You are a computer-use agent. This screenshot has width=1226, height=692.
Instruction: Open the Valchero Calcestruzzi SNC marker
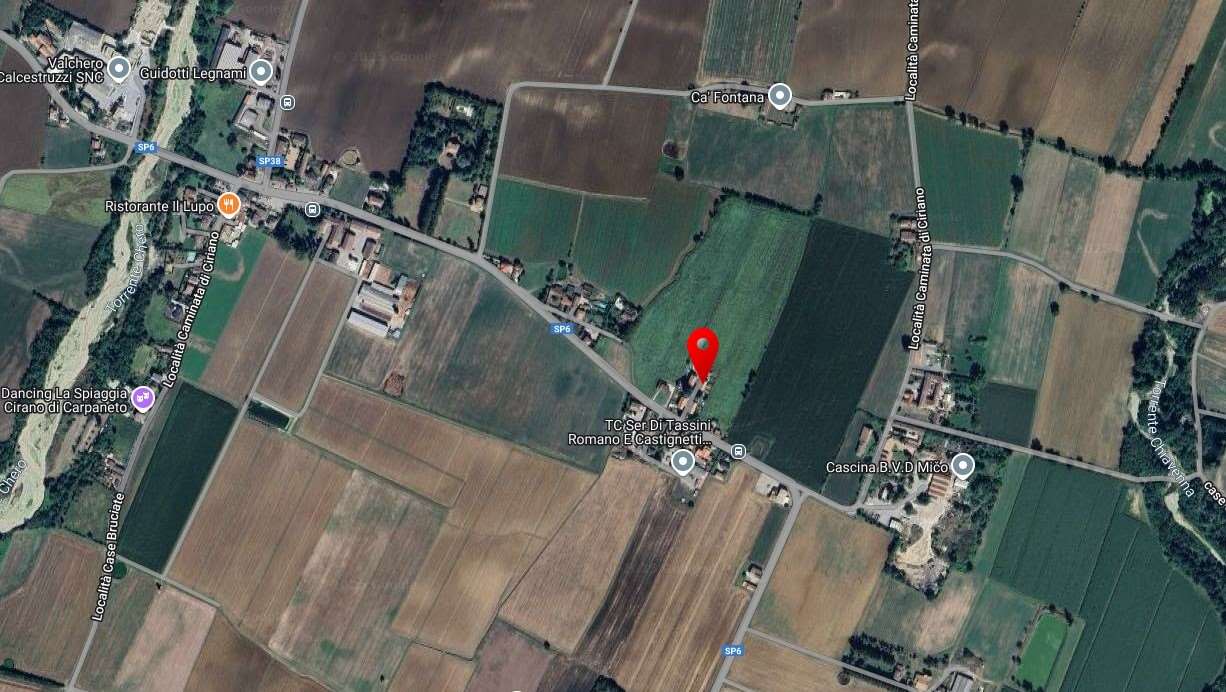click(119, 69)
